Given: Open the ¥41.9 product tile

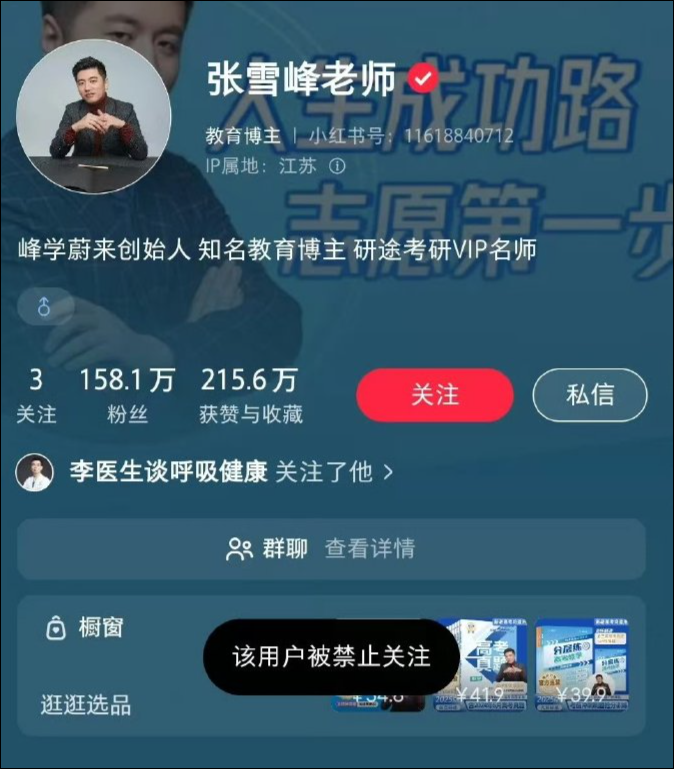Looking at the screenshot, I should coord(487,664).
